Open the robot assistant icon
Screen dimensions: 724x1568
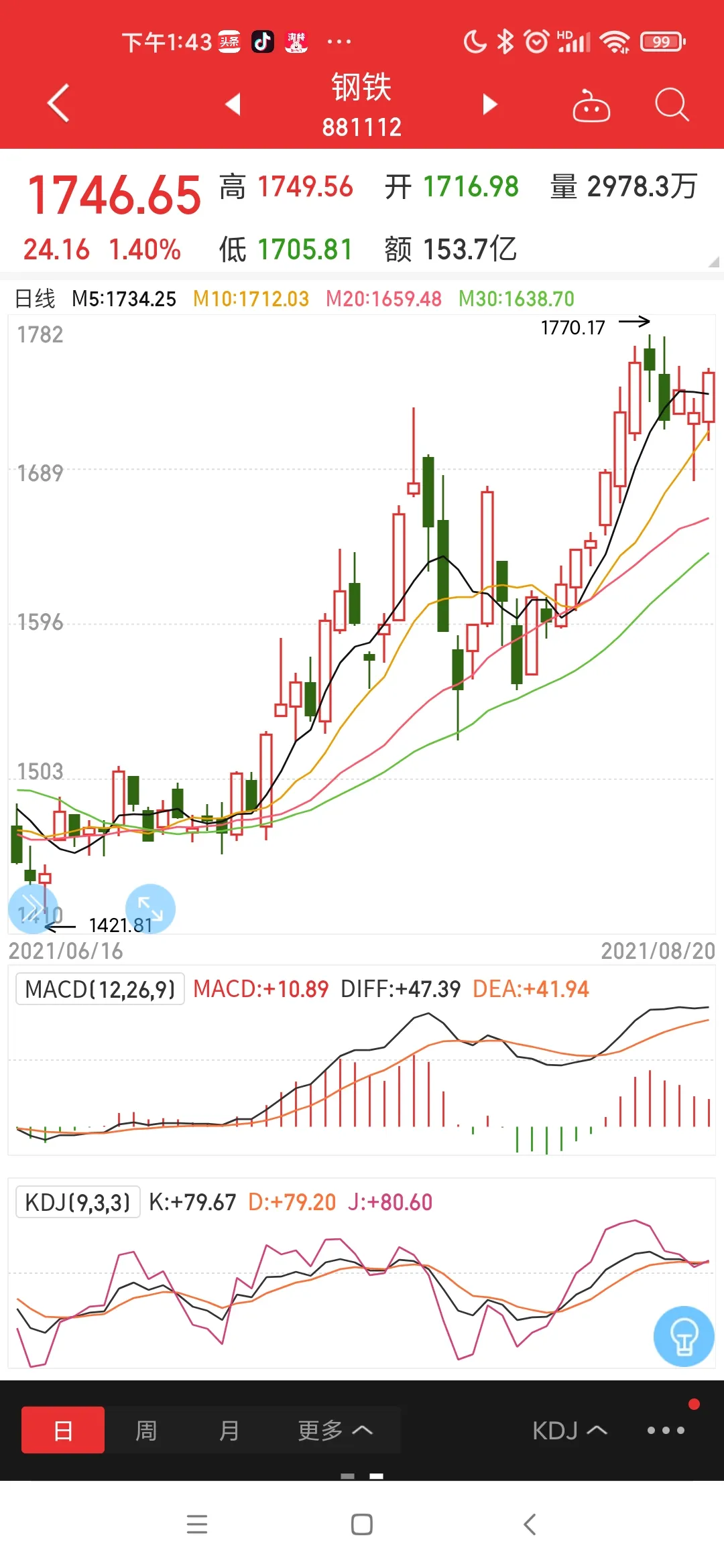click(x=591, y=106)
